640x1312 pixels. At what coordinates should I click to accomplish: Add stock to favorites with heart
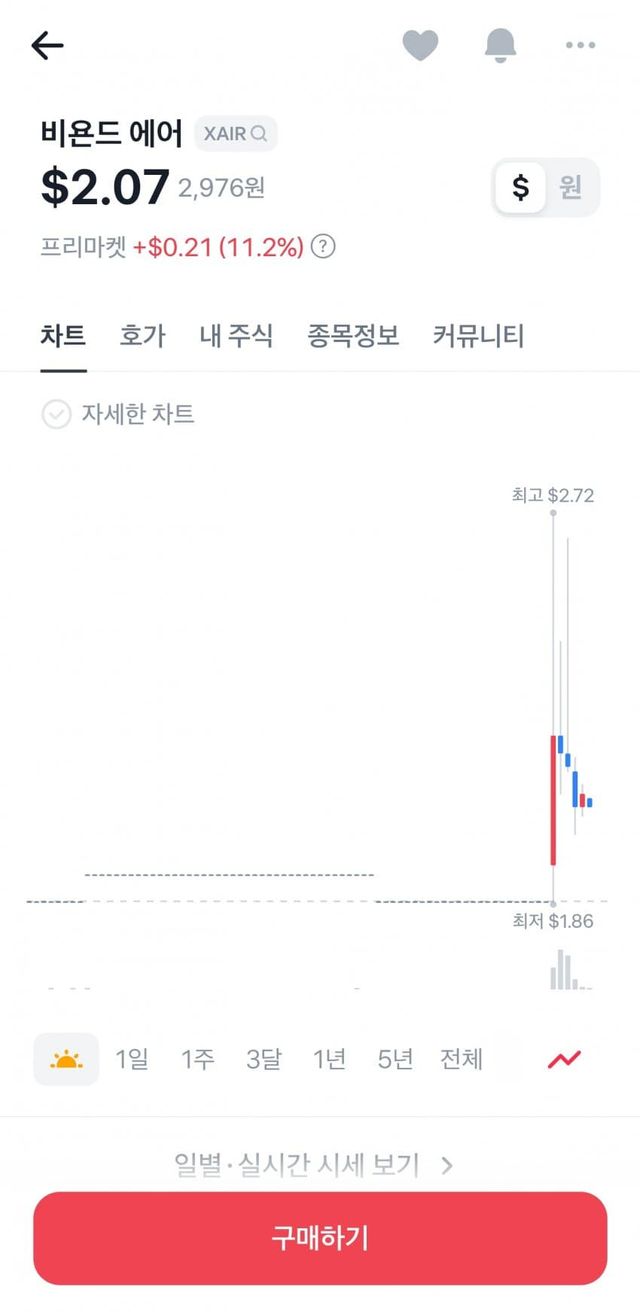pyautogui.click(x=420, y=45)
